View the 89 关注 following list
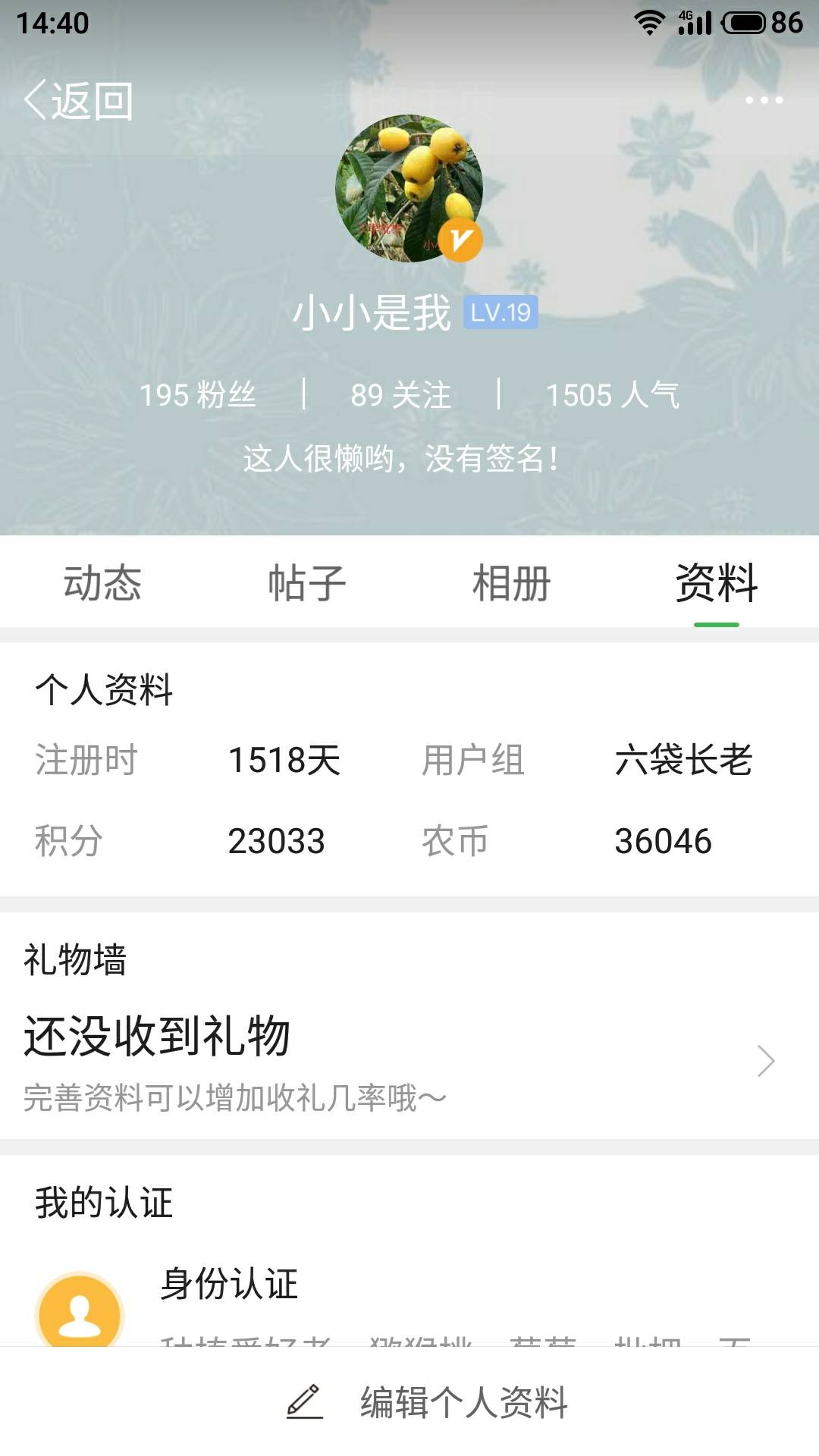Image resolution: width=819 pixels, height=1456 pixels. [x=400, y=394]
